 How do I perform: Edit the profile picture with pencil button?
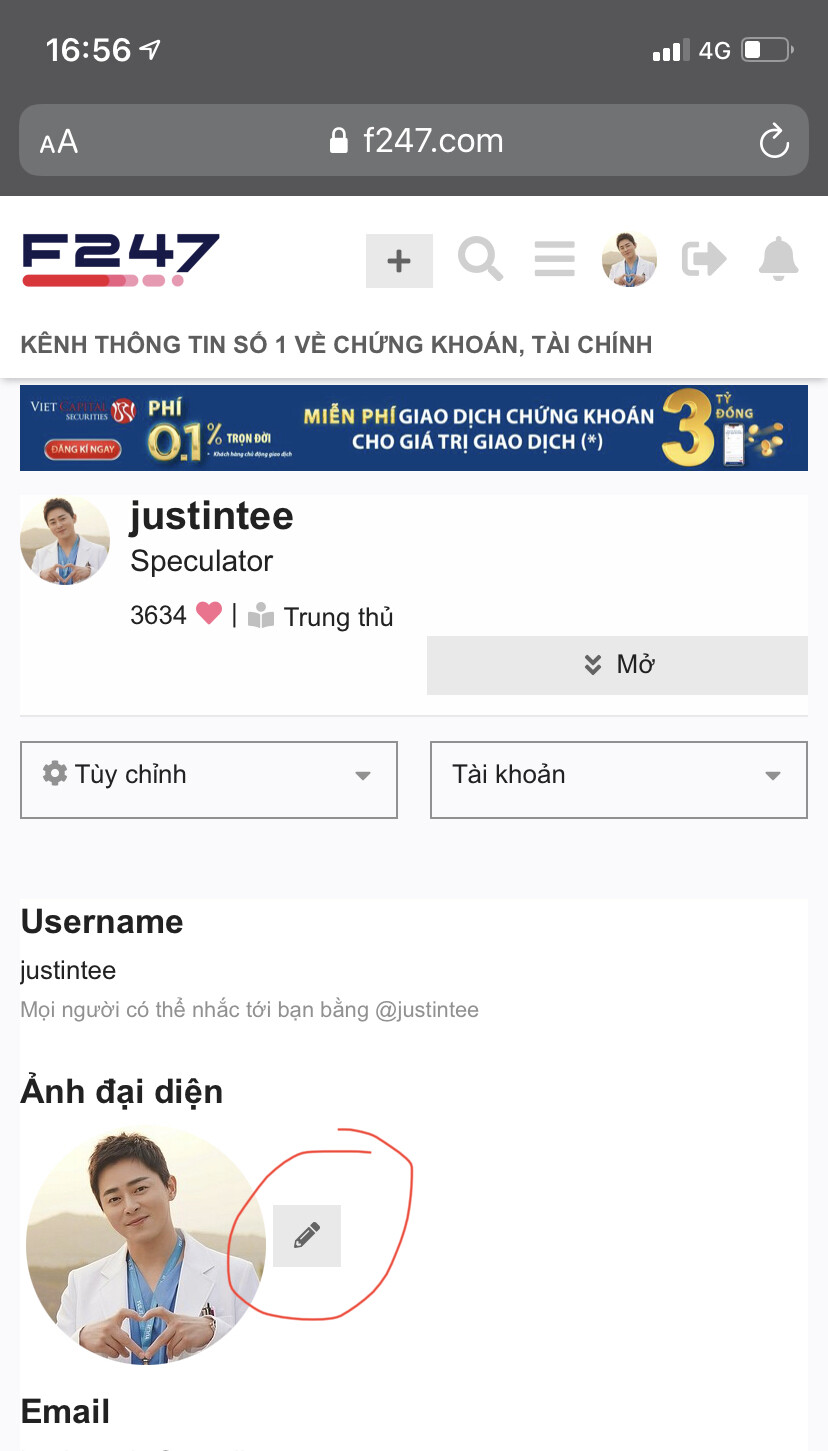(307, 1236)
